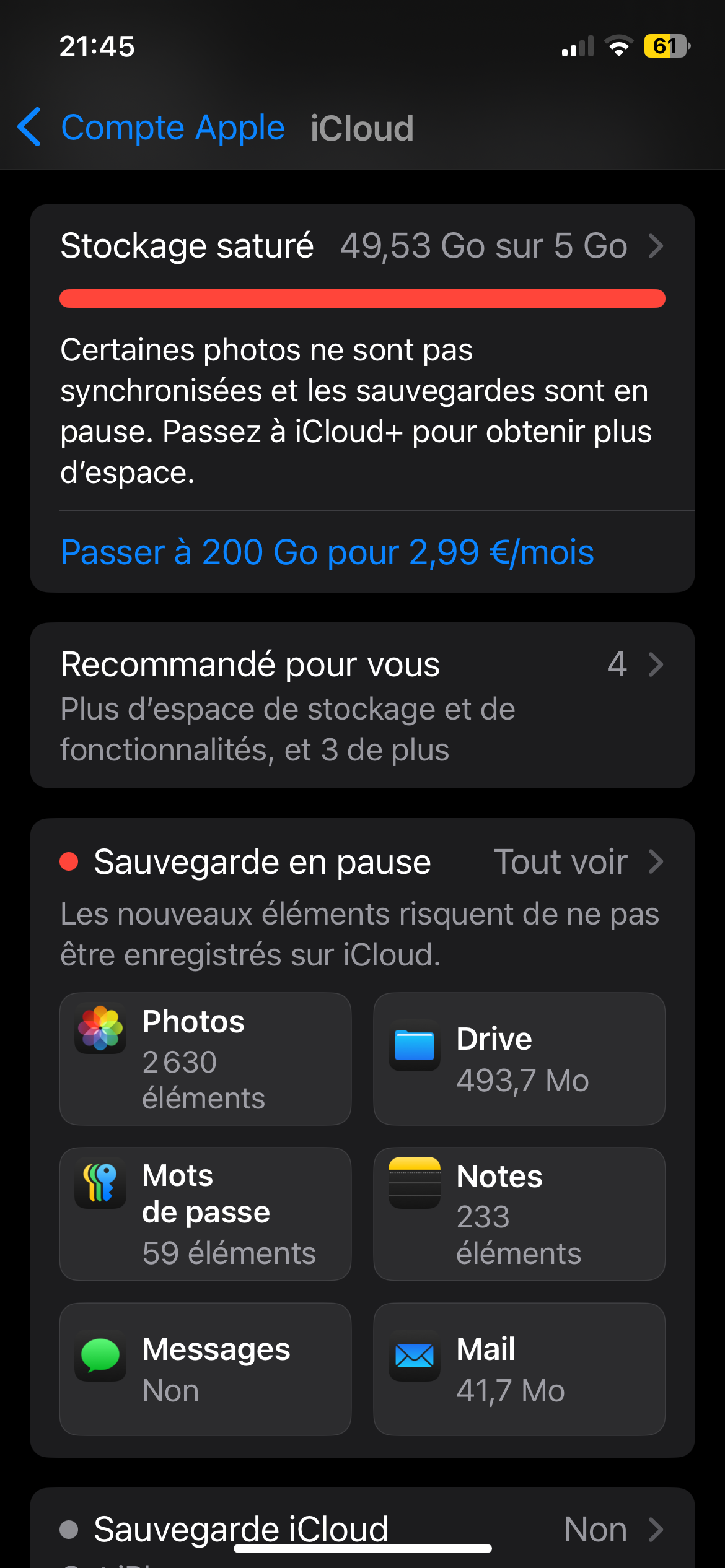Tap Tout voir for paused backup
725x1568 pixels.
(x=577, y=862)
